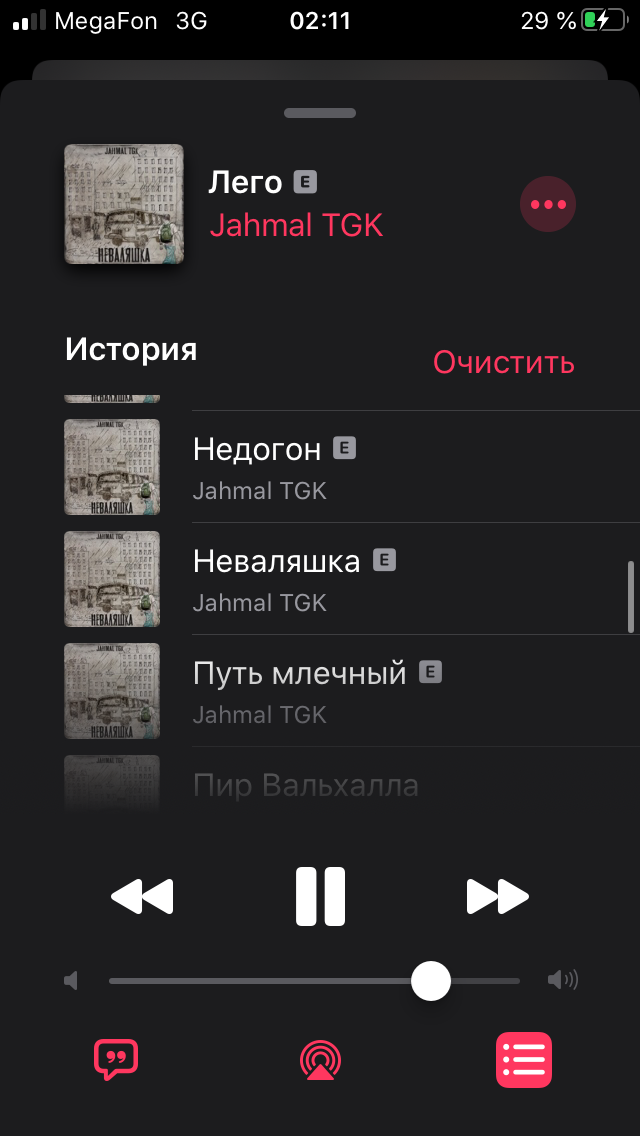The image size is (640, 1136).
Task: Collapse the player using the top grabber
Action: (x=320, y=113)
